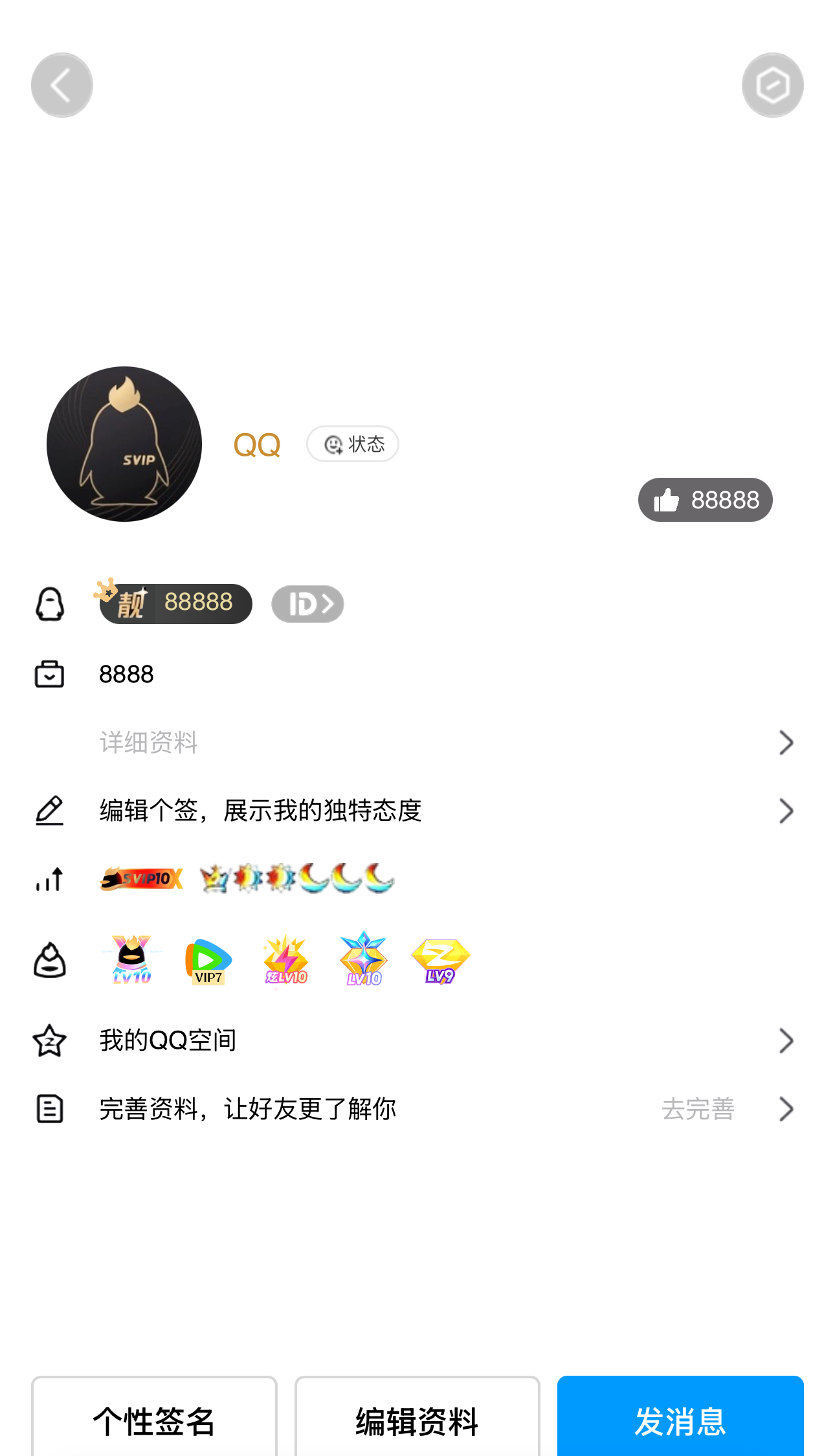Viewport: 835px width, 1456px height.
Task: Open the 状态 status selector
Action: [352, 443]
